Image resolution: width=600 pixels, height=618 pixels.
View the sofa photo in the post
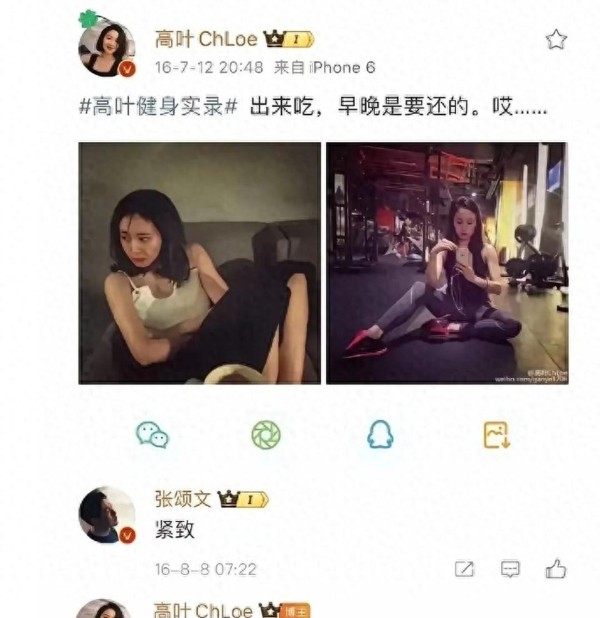[x=199, y=263]
